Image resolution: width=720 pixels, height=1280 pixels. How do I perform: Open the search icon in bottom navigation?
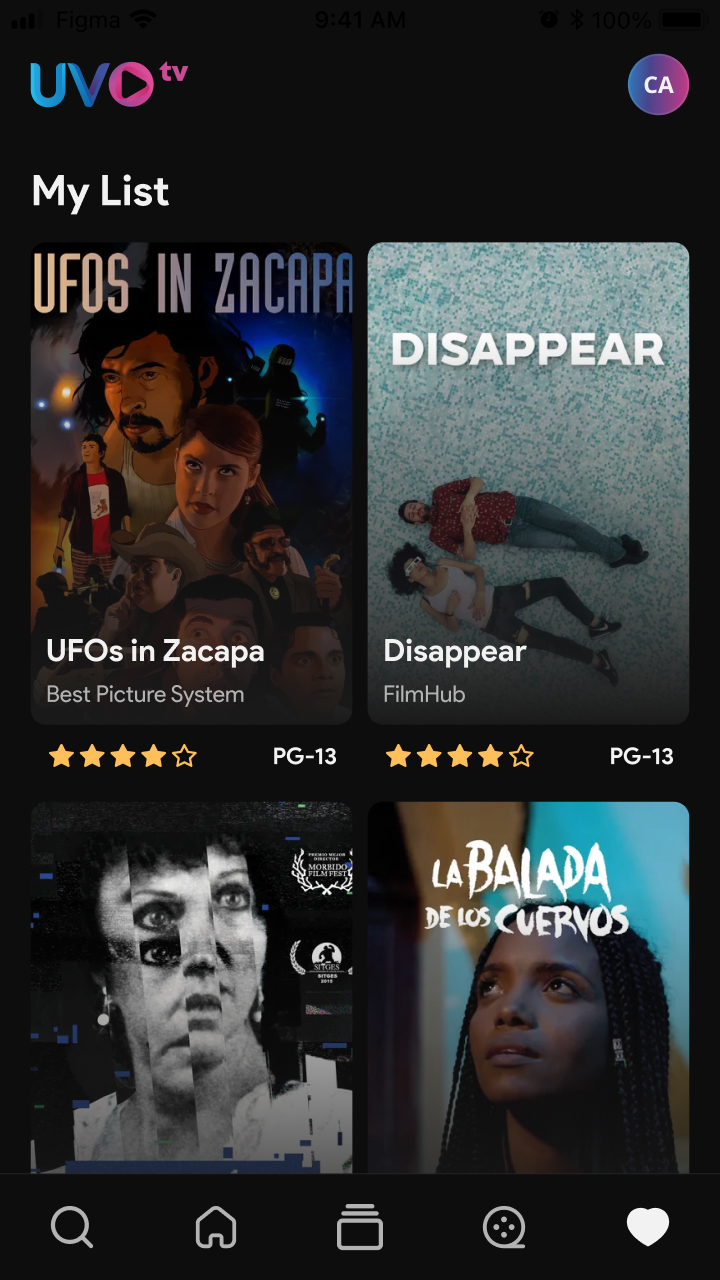pos(71,1228)
